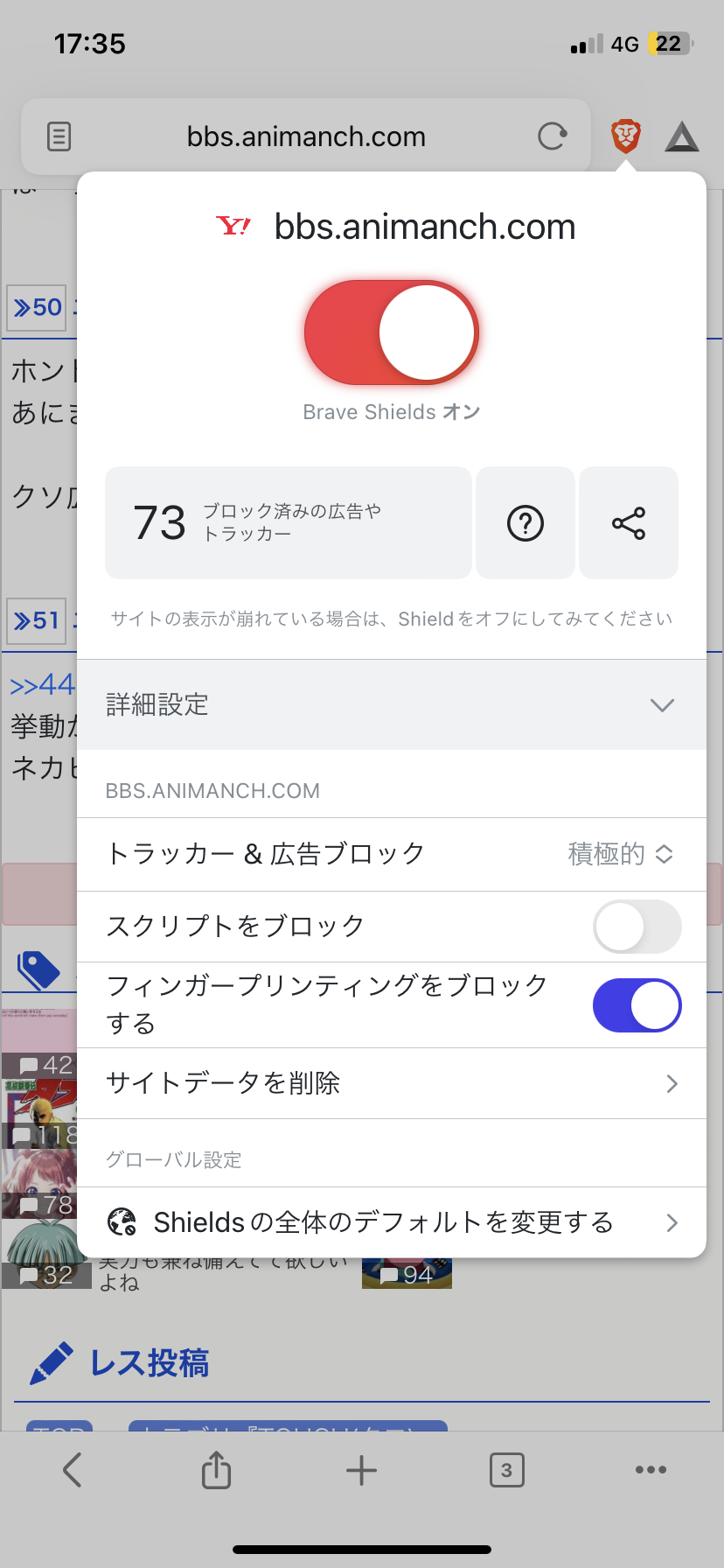View the 73 blocked ads and trackers
This screenshot has width=724, height=1568.
coord(288,523)
